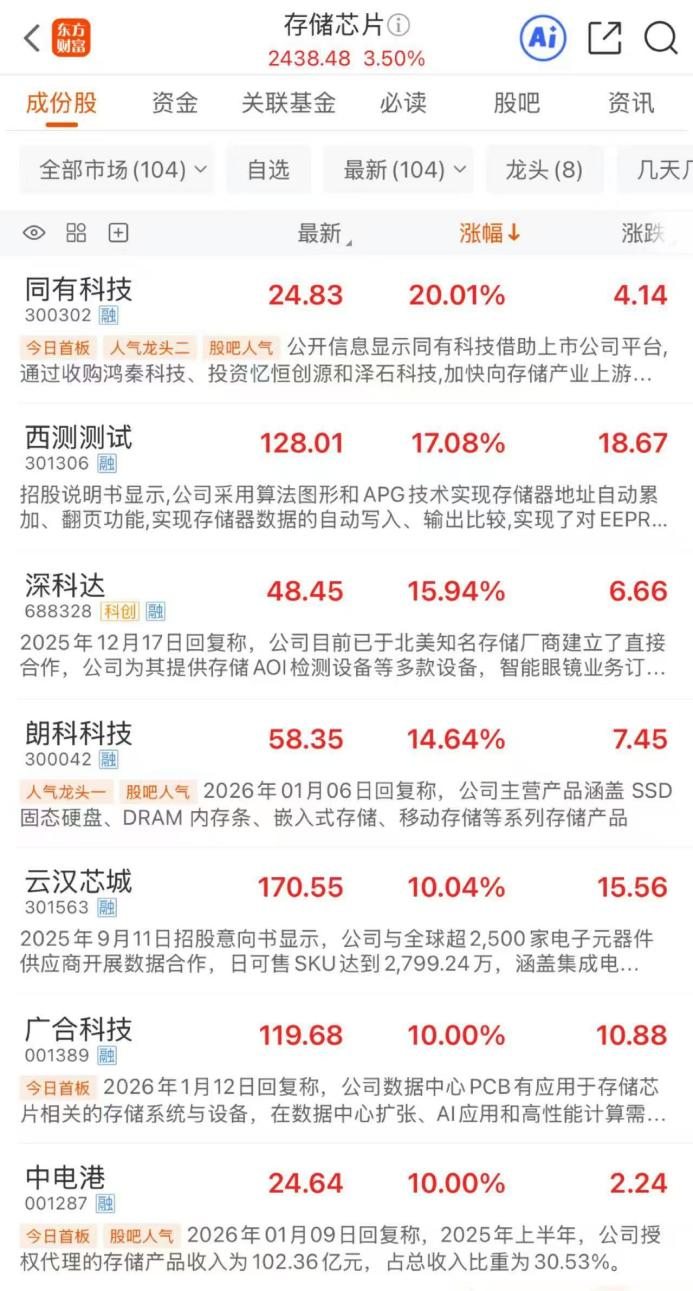
Task: Switch to grid layout view
Action: (x=76, y=234)
